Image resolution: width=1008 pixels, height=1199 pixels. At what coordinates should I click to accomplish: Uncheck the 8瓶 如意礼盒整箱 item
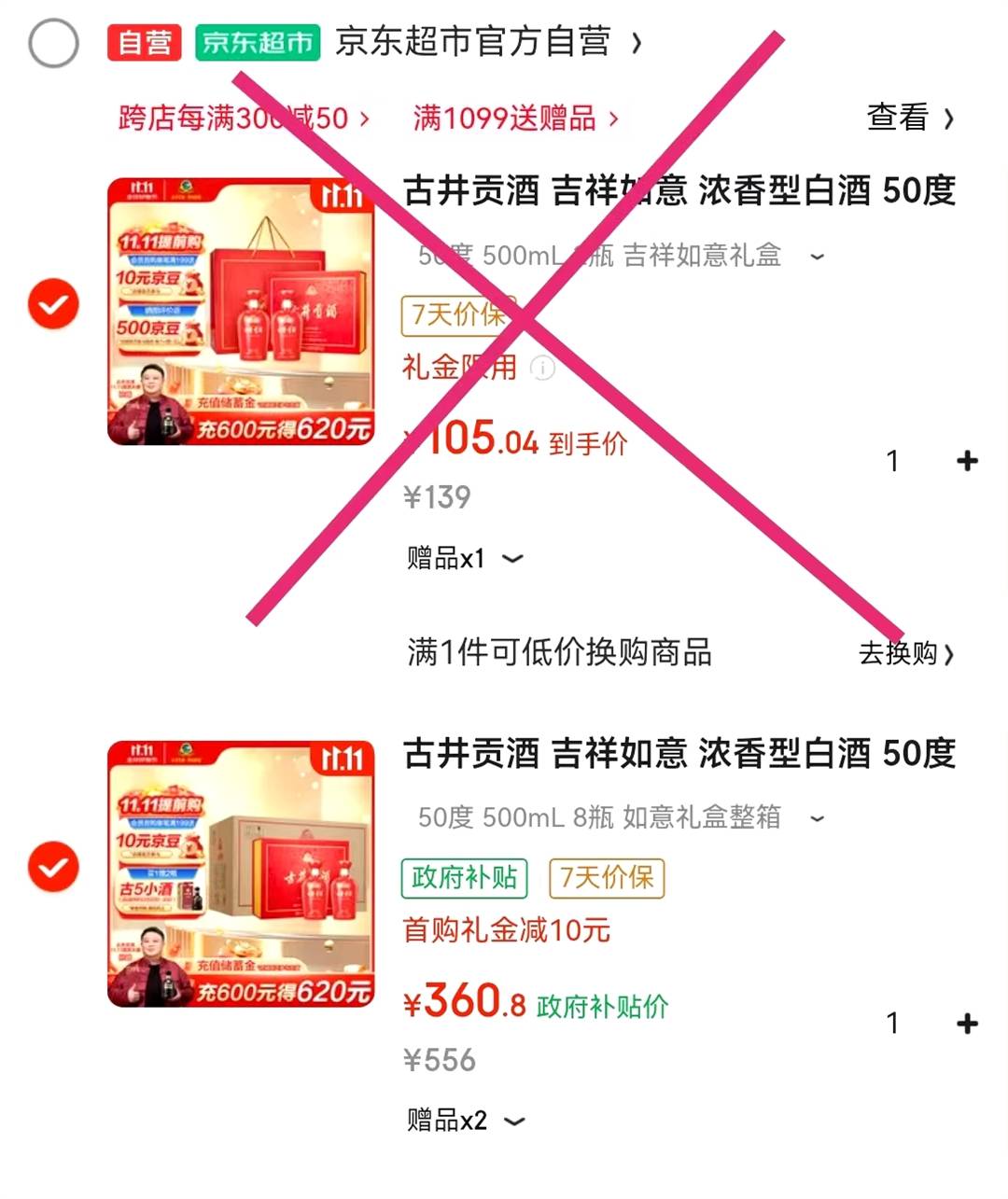(53, 867)
